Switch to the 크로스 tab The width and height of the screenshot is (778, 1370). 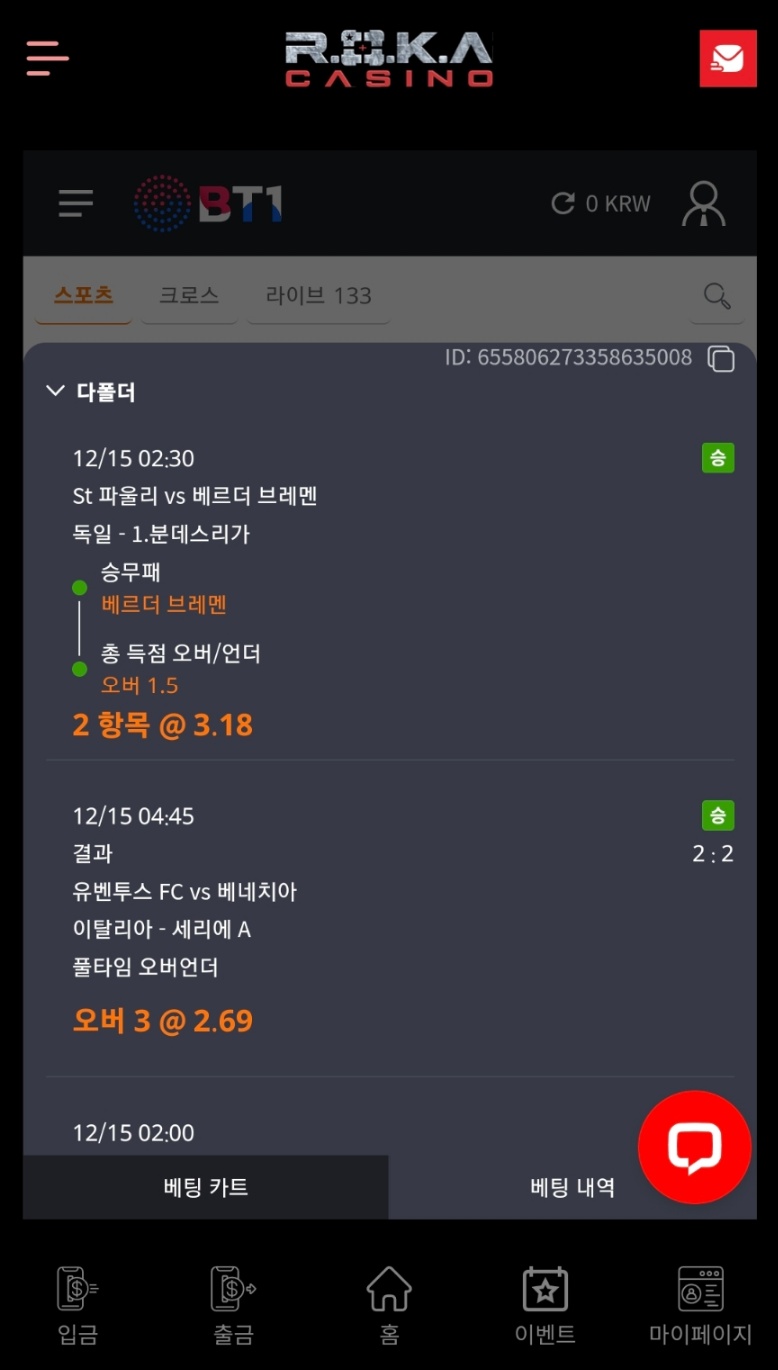(x=189, y=296)
